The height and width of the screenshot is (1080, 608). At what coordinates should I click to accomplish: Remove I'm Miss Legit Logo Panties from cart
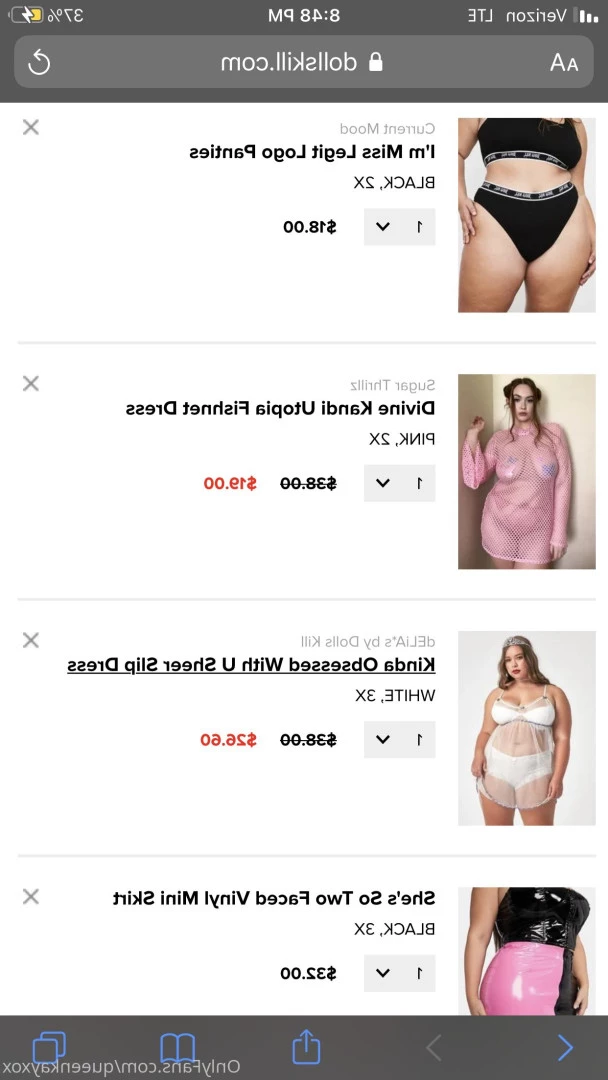click(x=31, y=127)
